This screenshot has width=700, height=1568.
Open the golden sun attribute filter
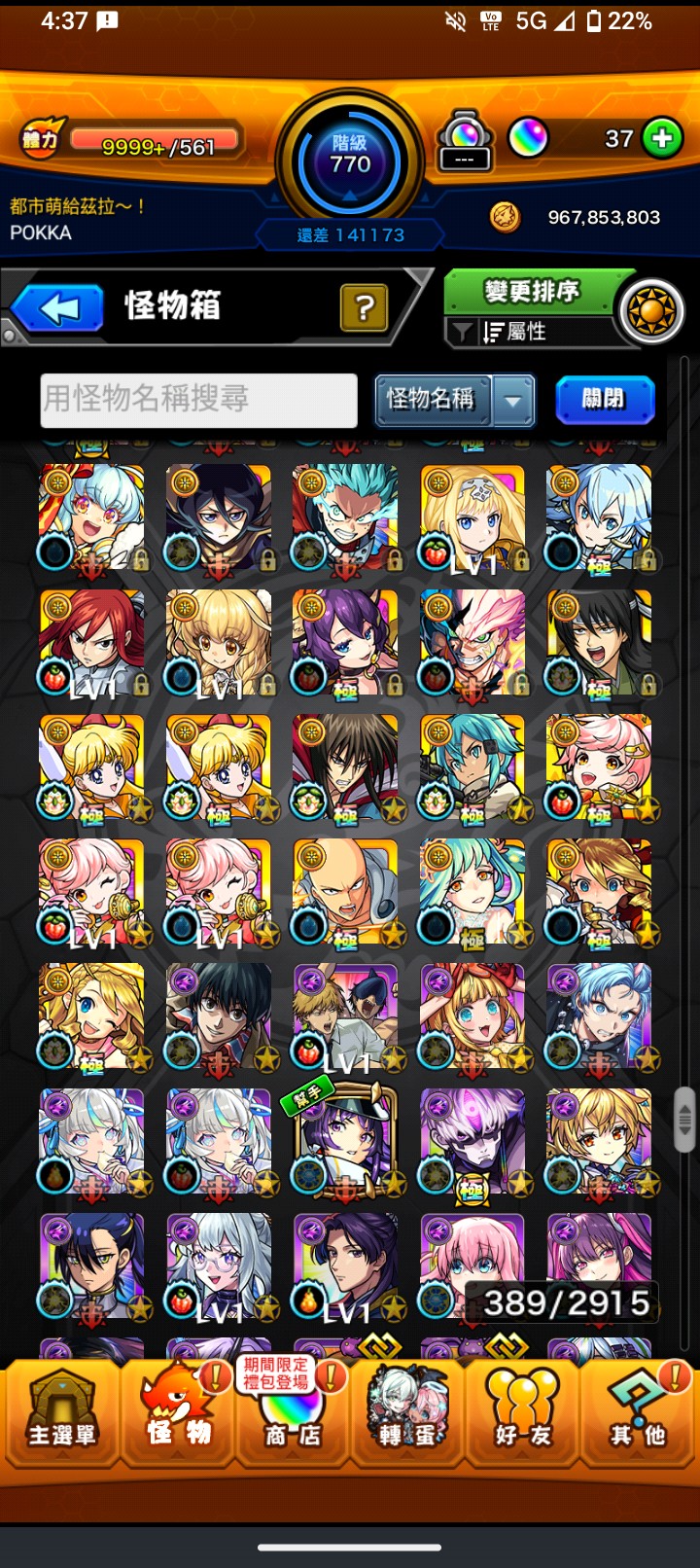pyautogui.click(x=652, y=312)
